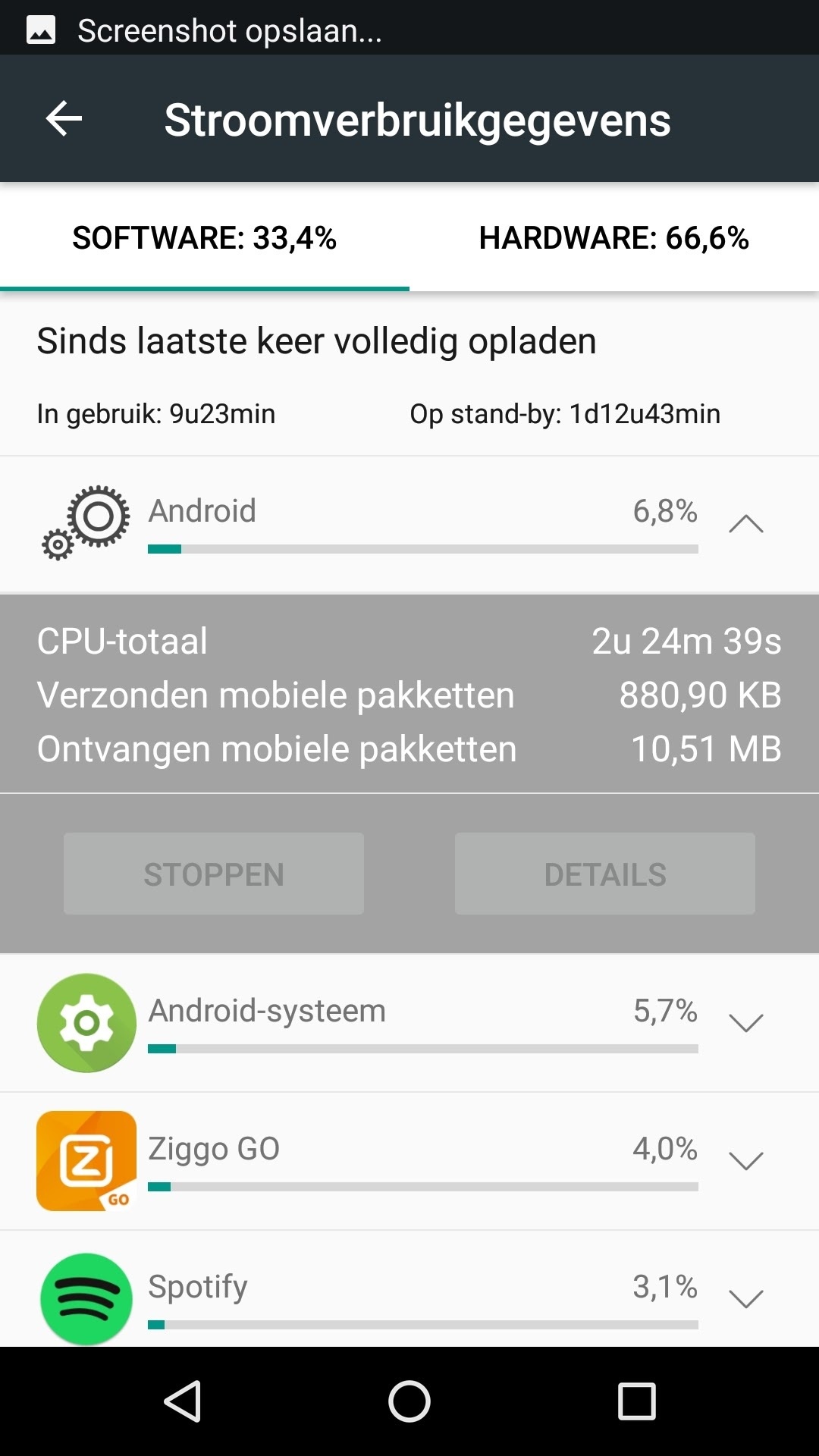Expand the Spotify power usage

point(745,1299)
